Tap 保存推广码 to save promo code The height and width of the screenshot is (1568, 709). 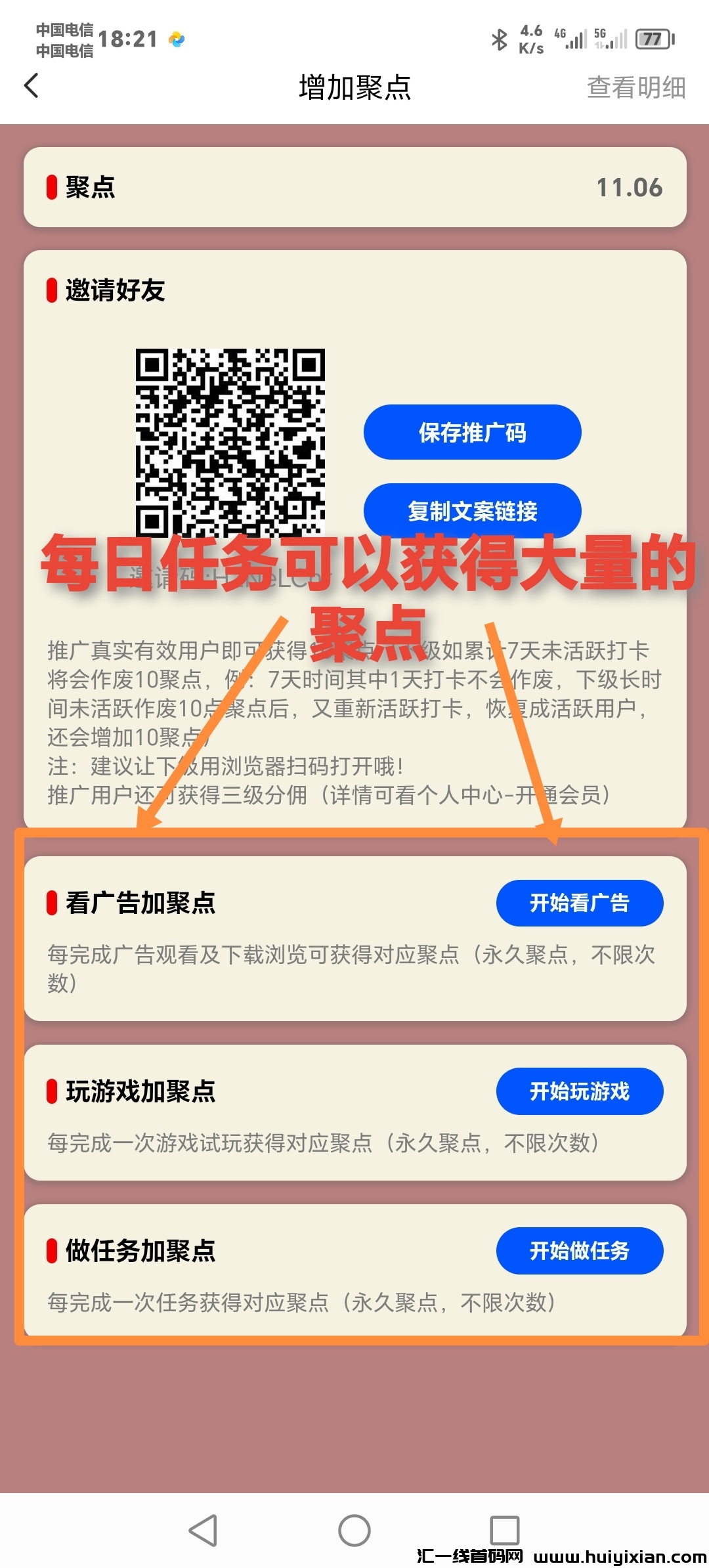[x=472, y=433]
